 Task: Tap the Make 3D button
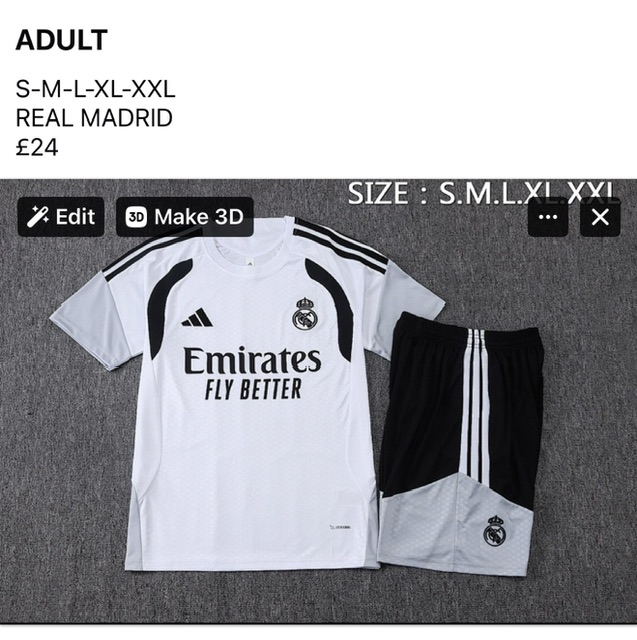[184, 217]
